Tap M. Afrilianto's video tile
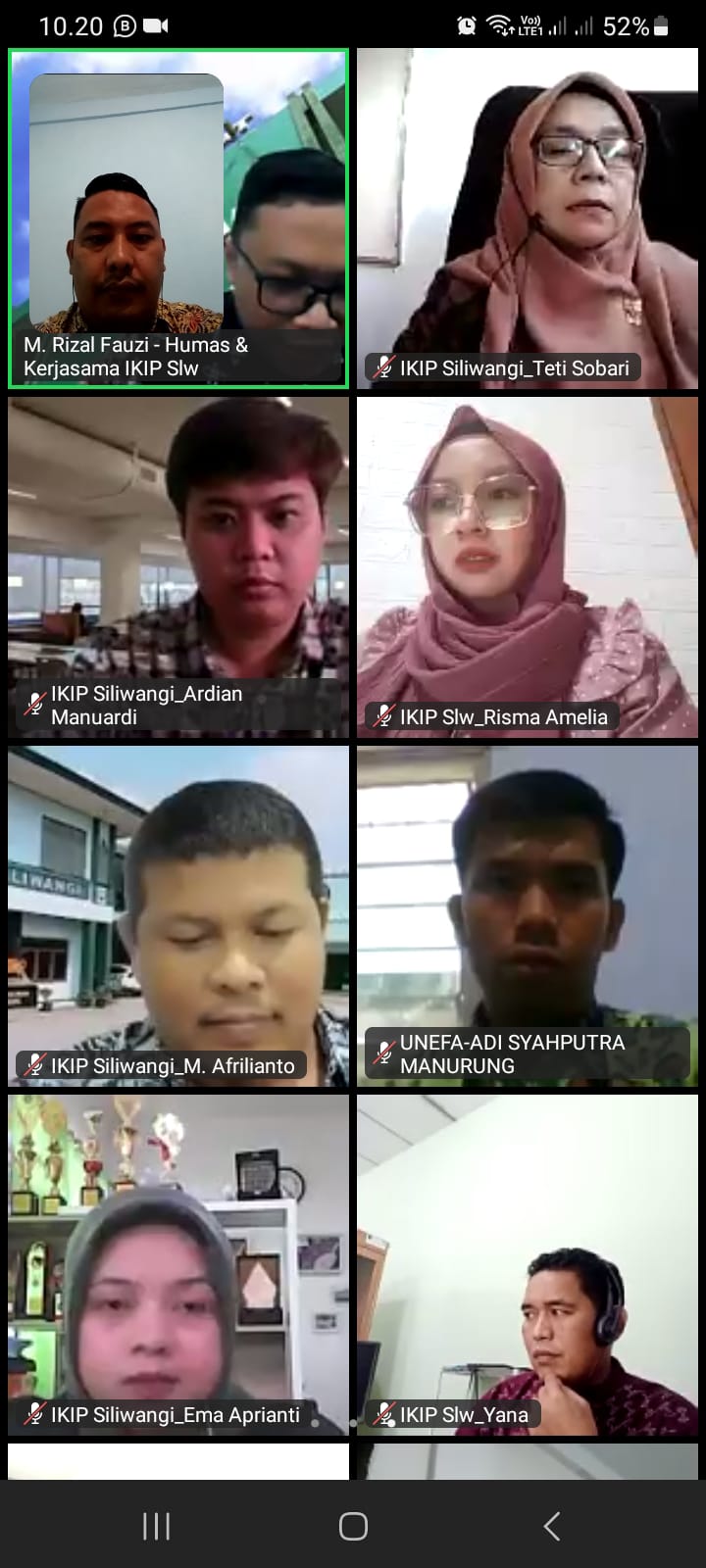Image resolution: width=706 pixels, height=1568 pixels. point(178,915)
